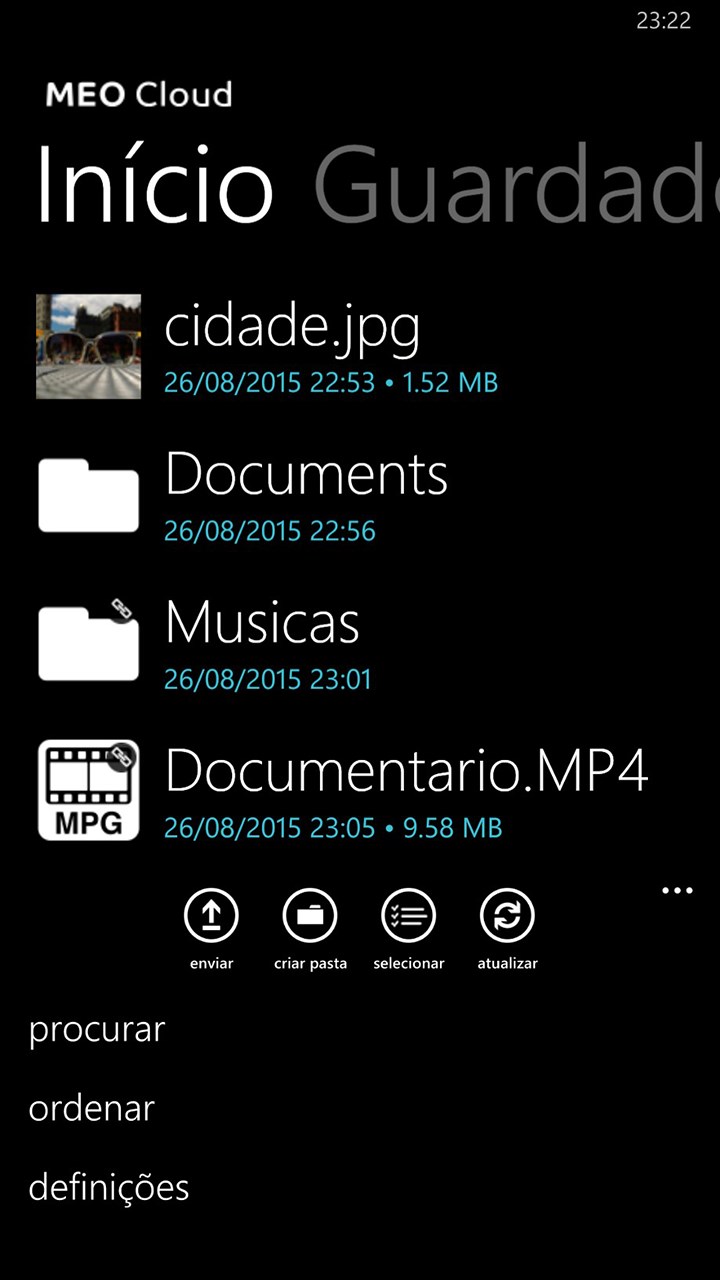The width and height of the screenshot is (720, 1280).
Task: Tap the enviar upload icon
Action: point(210,914)
